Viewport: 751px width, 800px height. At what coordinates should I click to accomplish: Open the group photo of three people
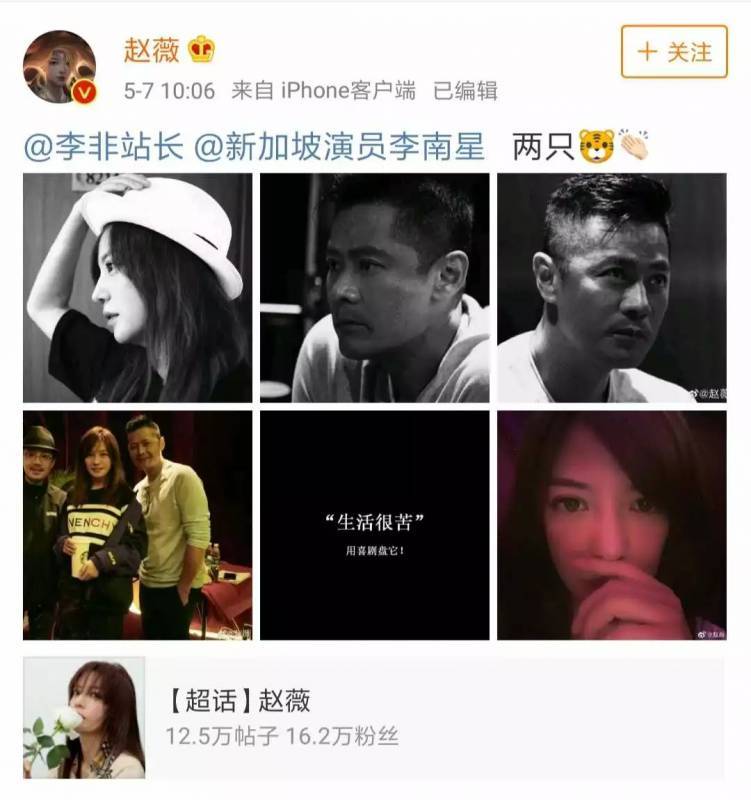point(138,525)
